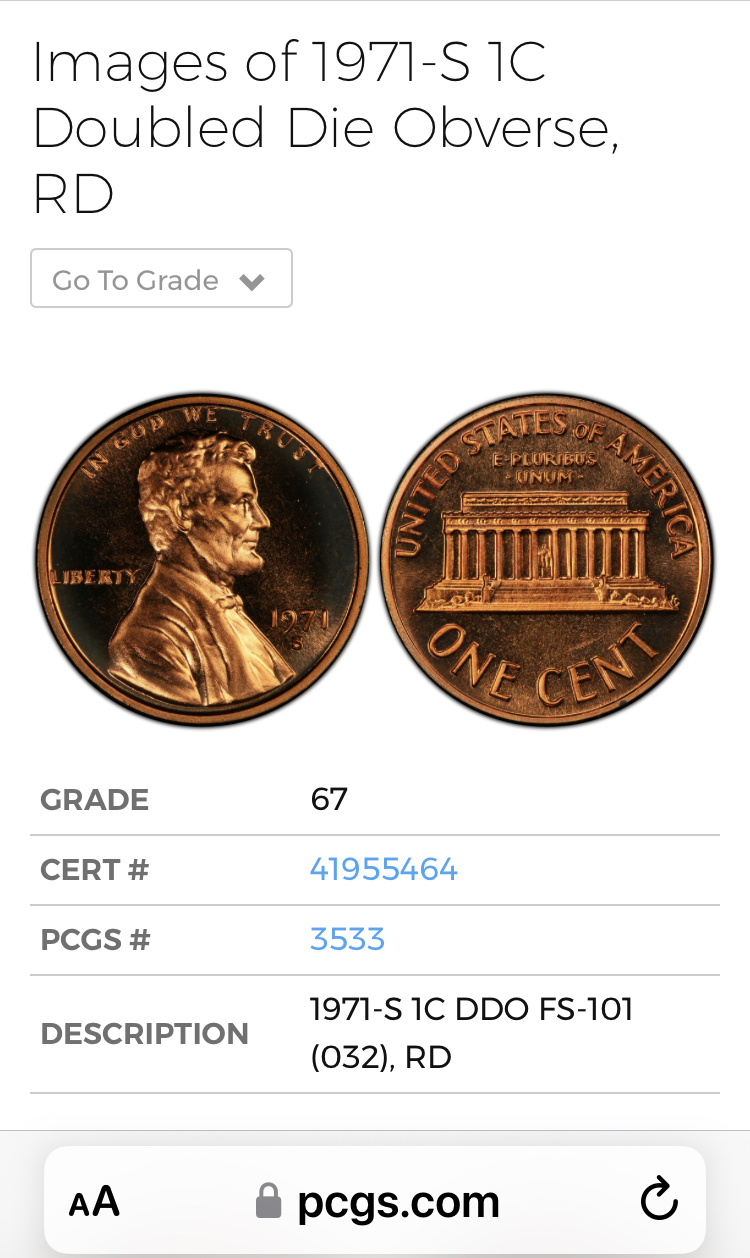
Task: Reload the pcgs.com page
Action: (659, 1201)
